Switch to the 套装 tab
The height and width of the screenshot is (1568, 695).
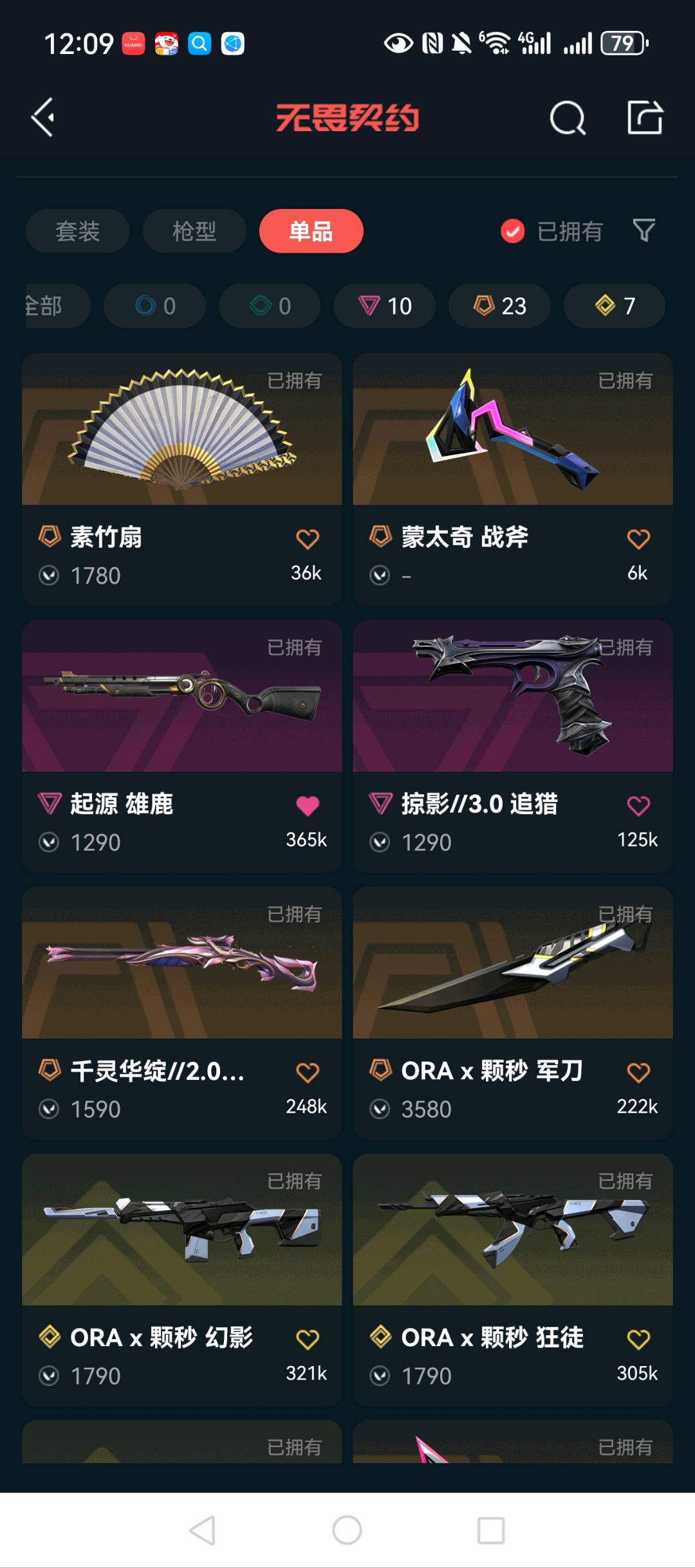(x=77, y=231)
